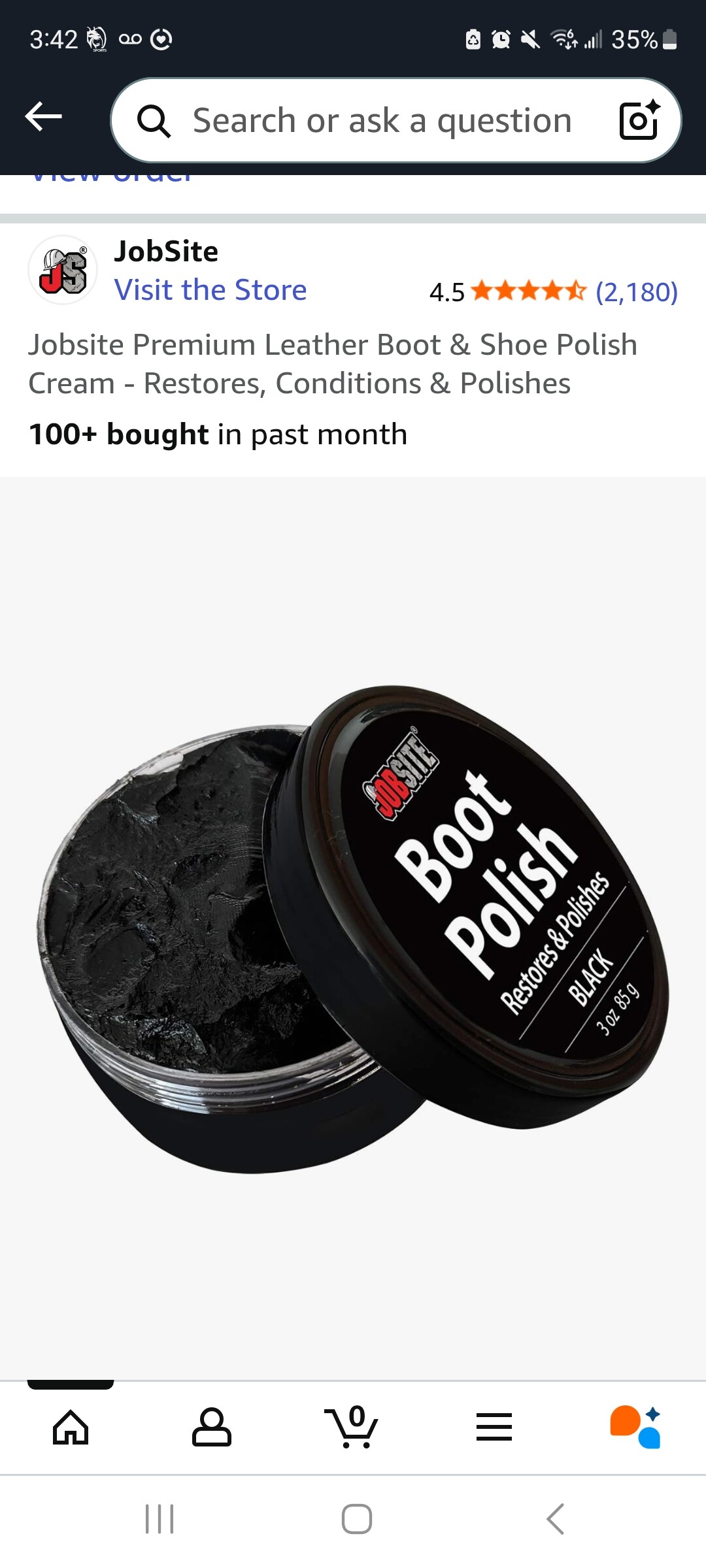Tap the system recent apps button
Viewport: 706px width, 1568px height.
tap(160, 1519)
